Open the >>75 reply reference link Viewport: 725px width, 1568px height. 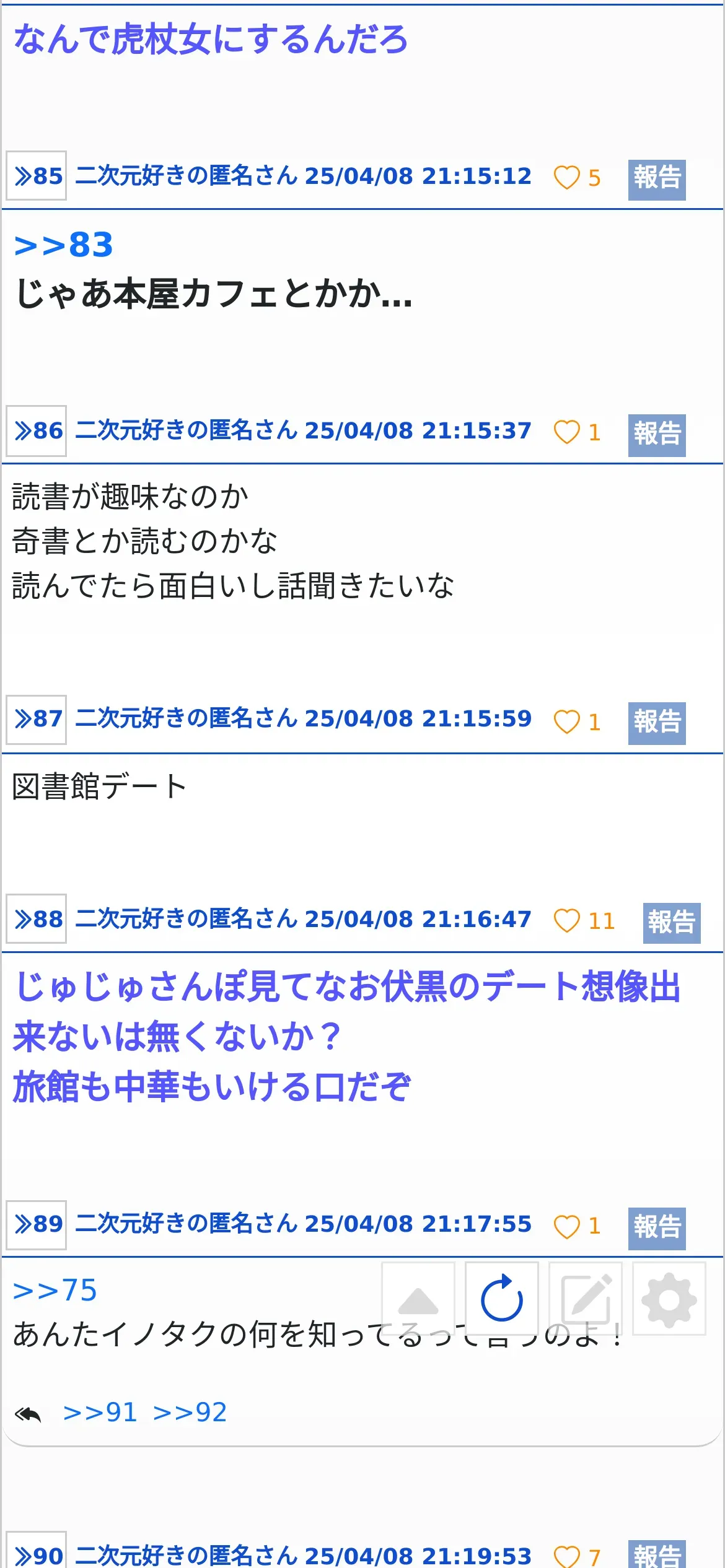pos(55,1291)
